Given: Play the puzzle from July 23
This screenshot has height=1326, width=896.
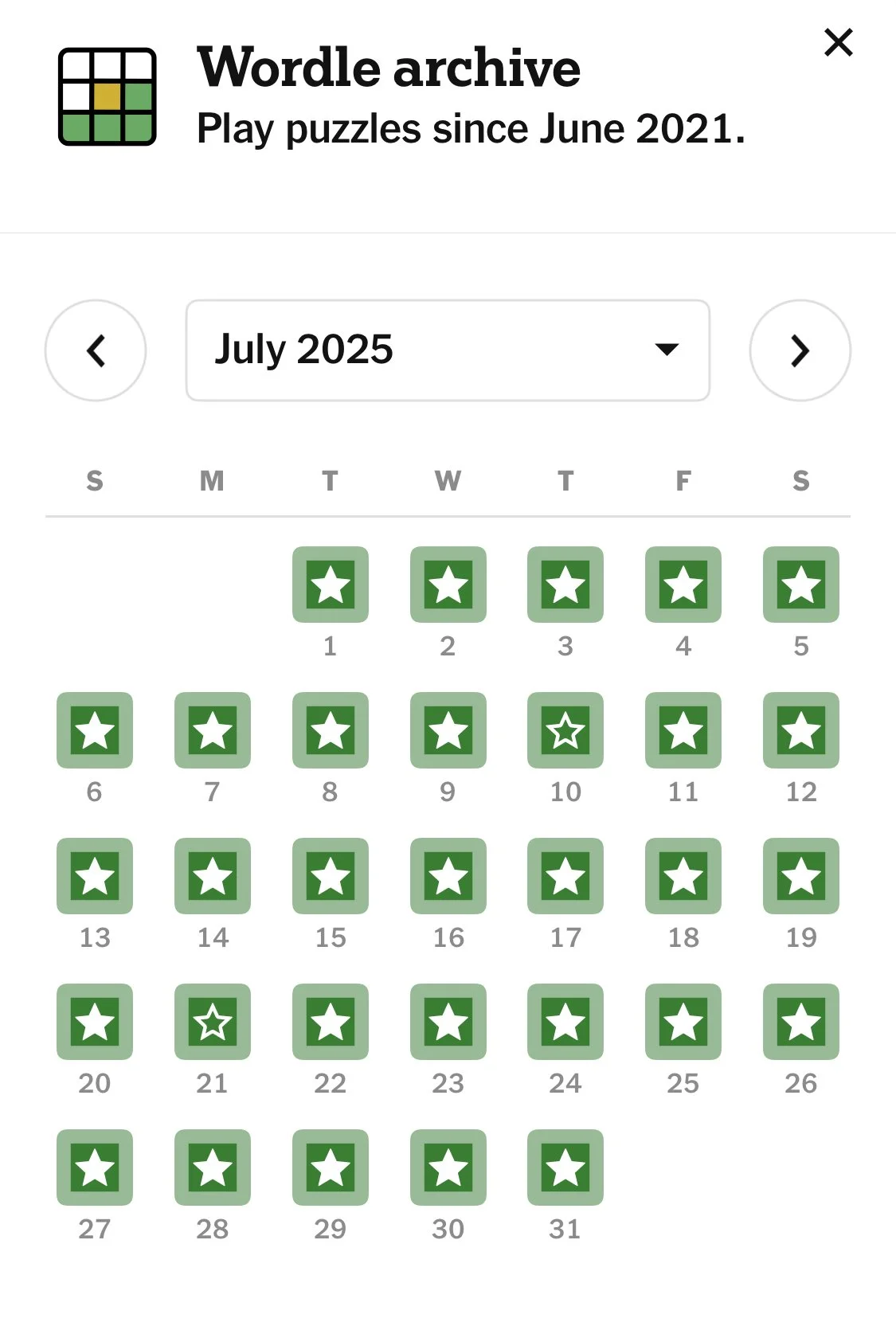Looking at the screenshot, I should 448,1022.
